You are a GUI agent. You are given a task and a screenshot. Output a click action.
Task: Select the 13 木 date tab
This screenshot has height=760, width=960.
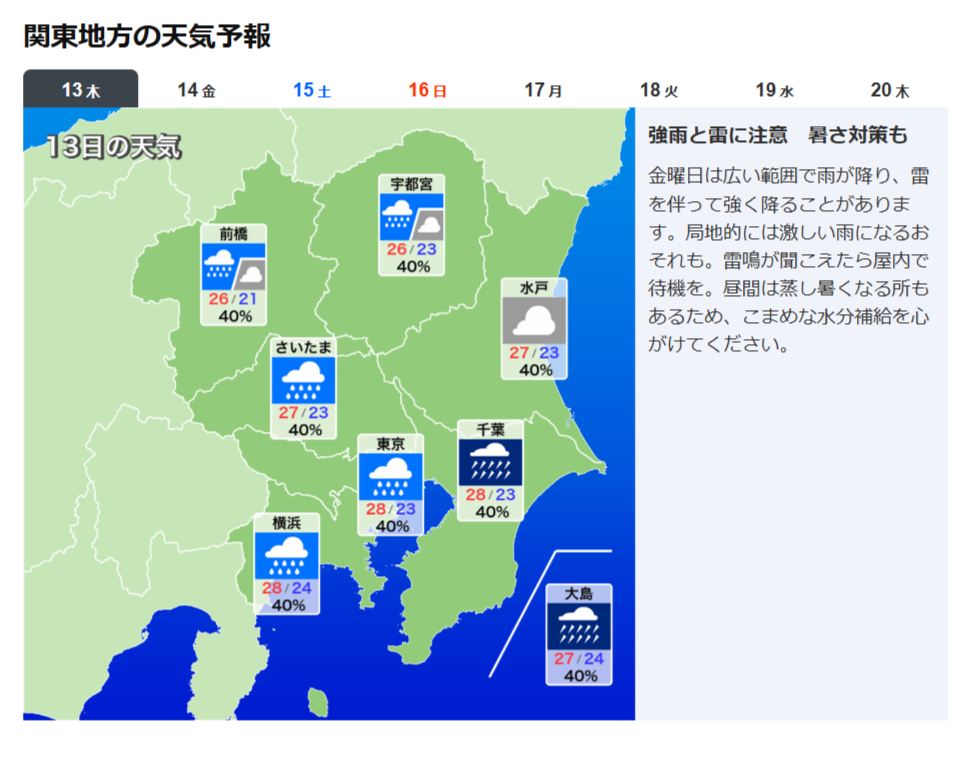[81, 89]
